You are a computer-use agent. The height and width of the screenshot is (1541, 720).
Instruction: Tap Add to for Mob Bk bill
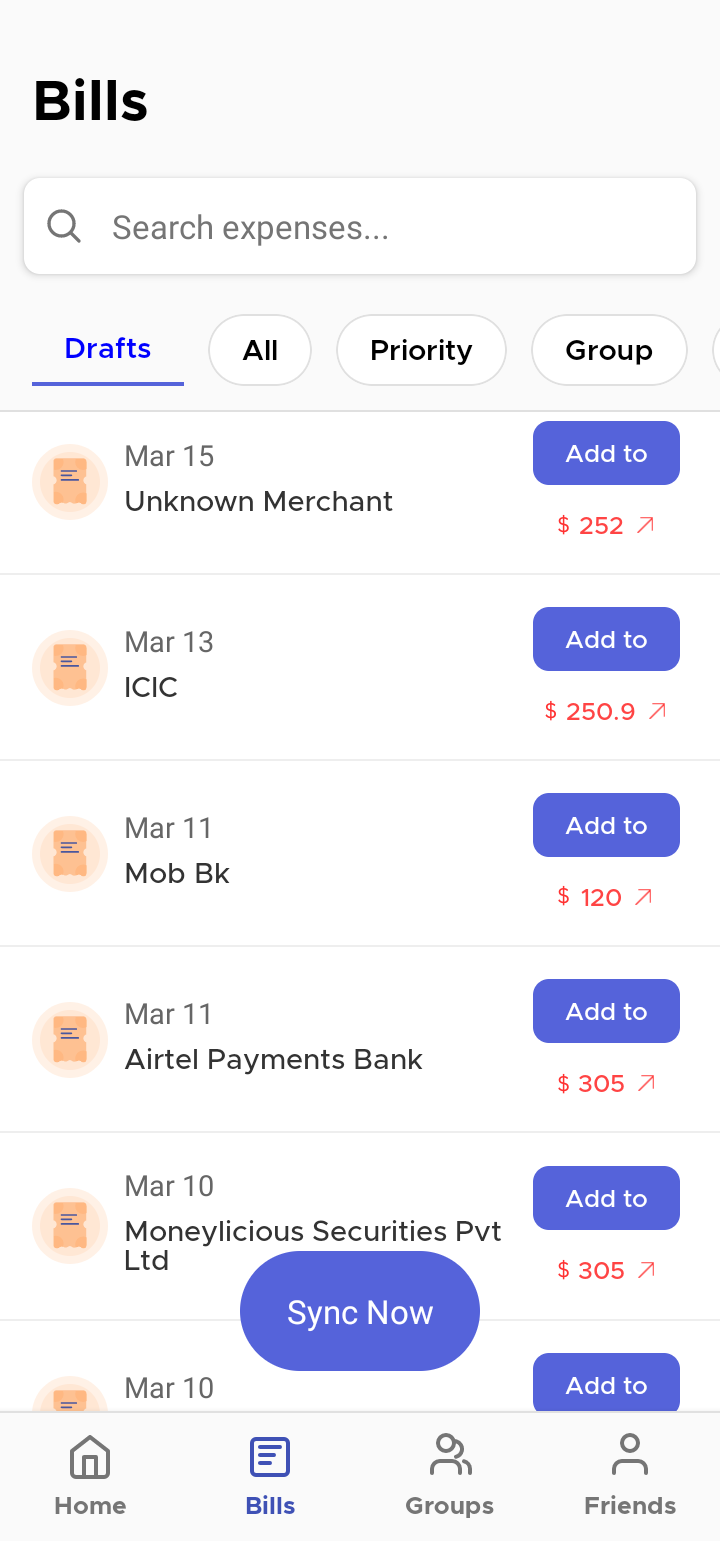click(x=606, y=825)
